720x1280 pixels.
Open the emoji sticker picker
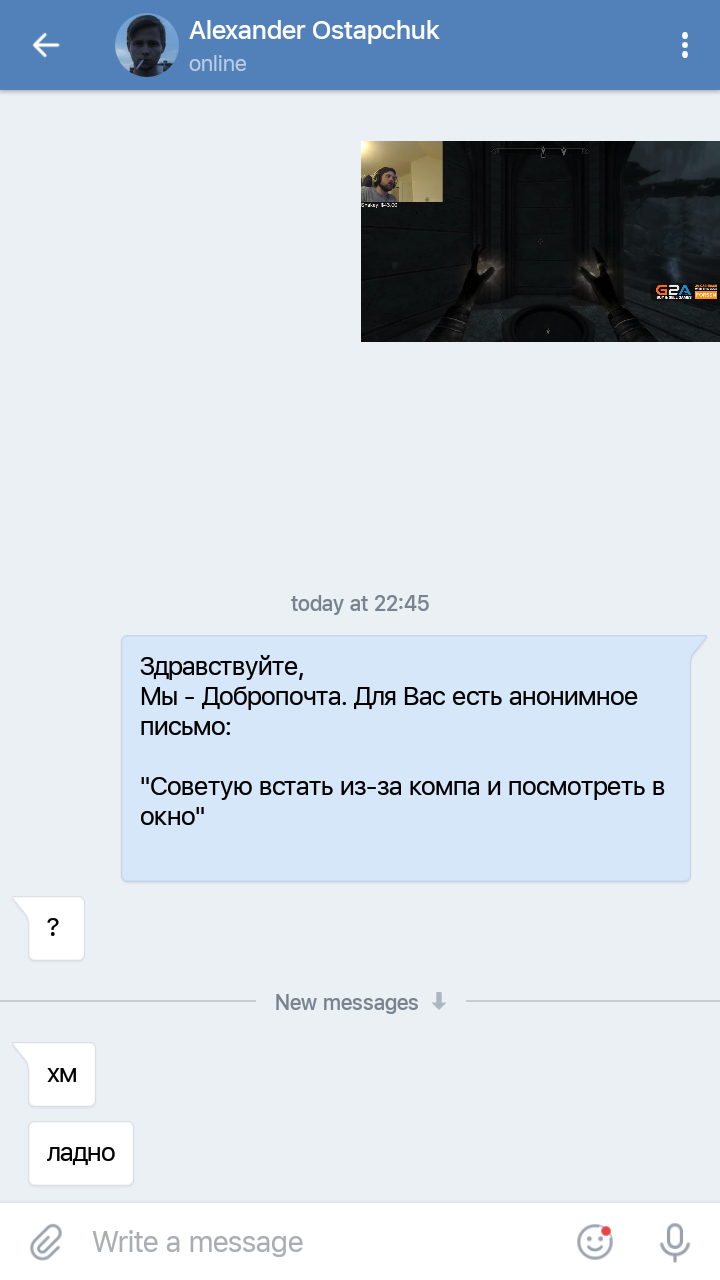tap(595, 1242)
